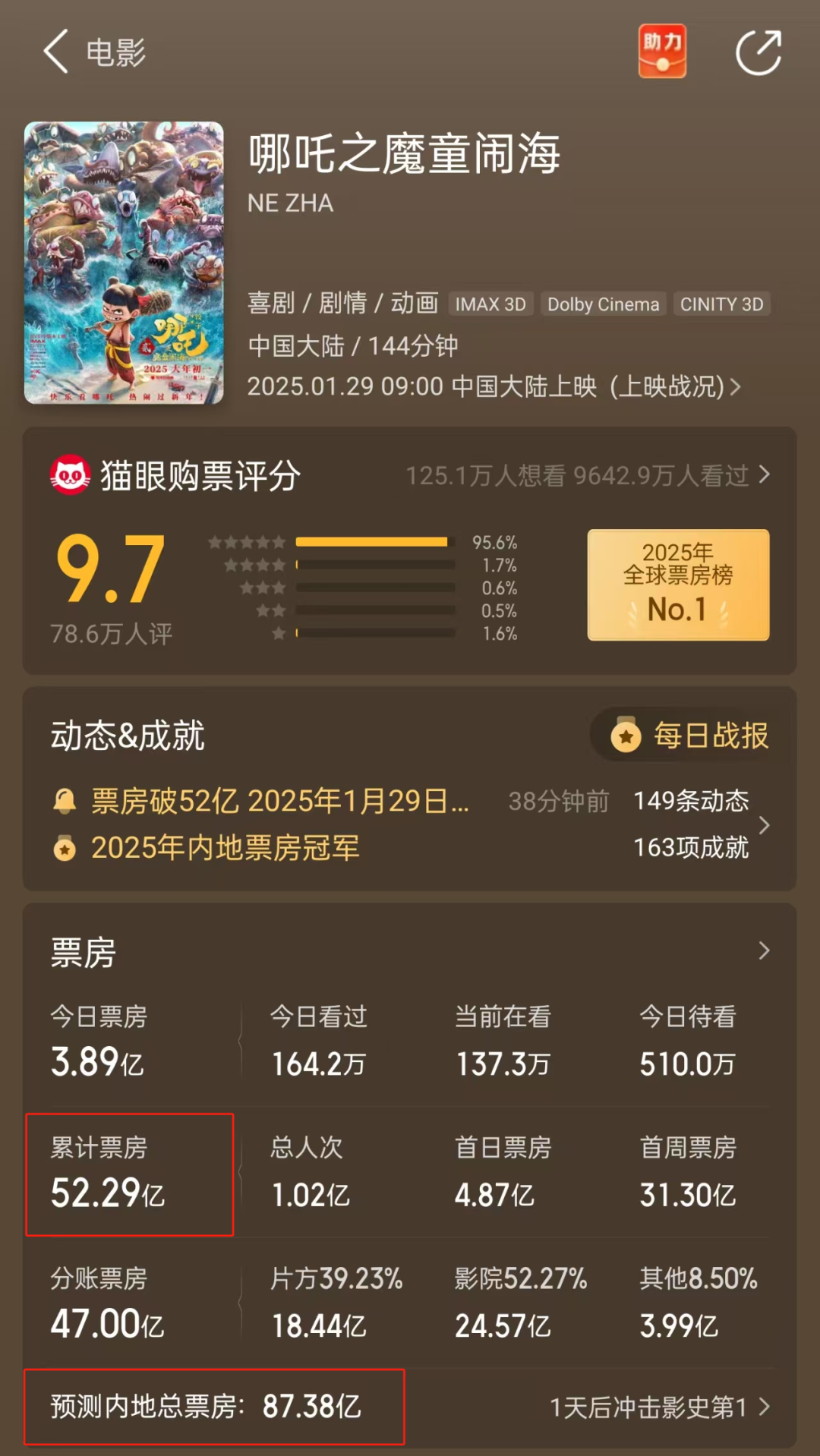Open the 哪吒之魔童闹海 movie poster
This screenshot has height=1456, width=820.
click(124, 263)
